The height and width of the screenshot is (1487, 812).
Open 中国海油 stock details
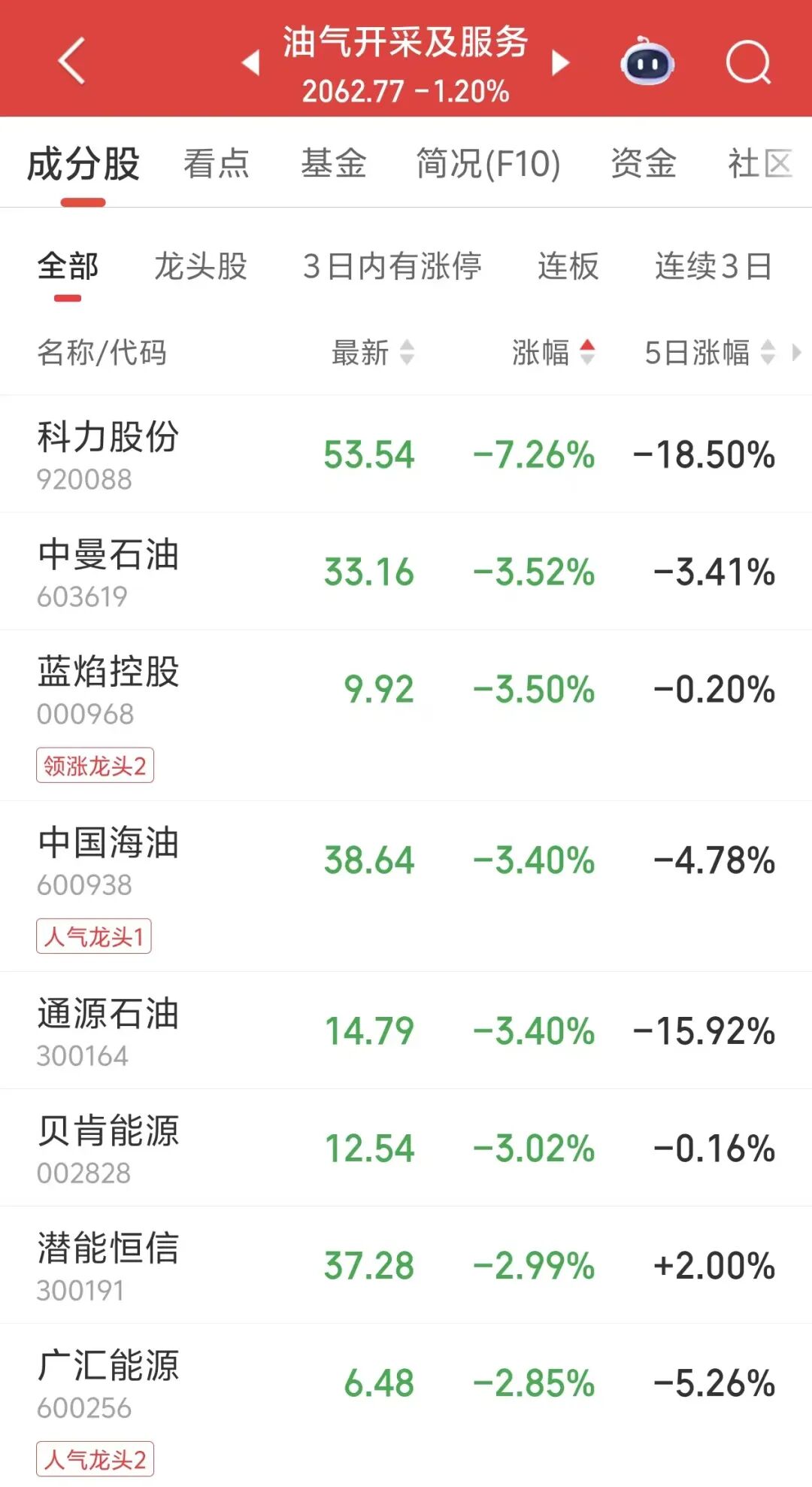(x=108, y=860)
